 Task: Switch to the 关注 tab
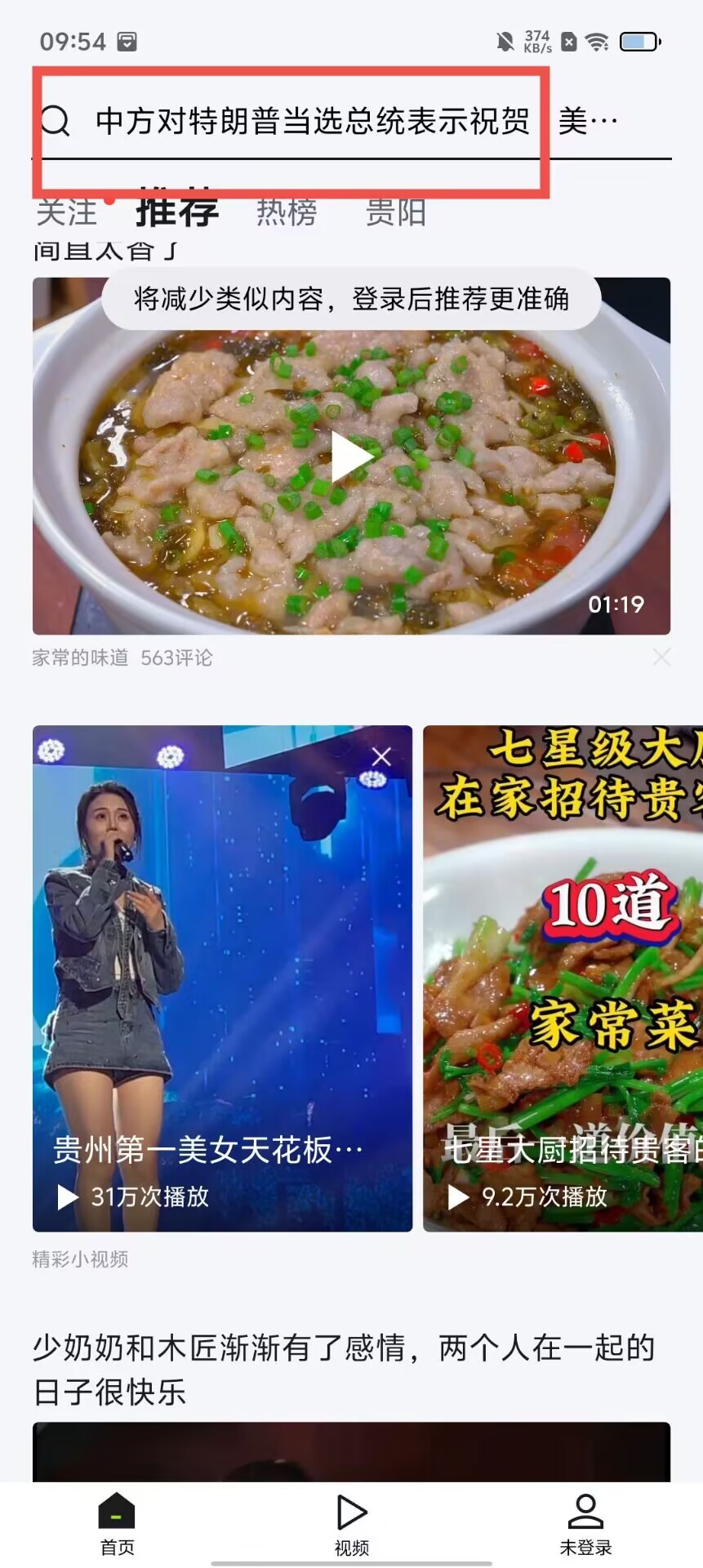click(67, 212)
